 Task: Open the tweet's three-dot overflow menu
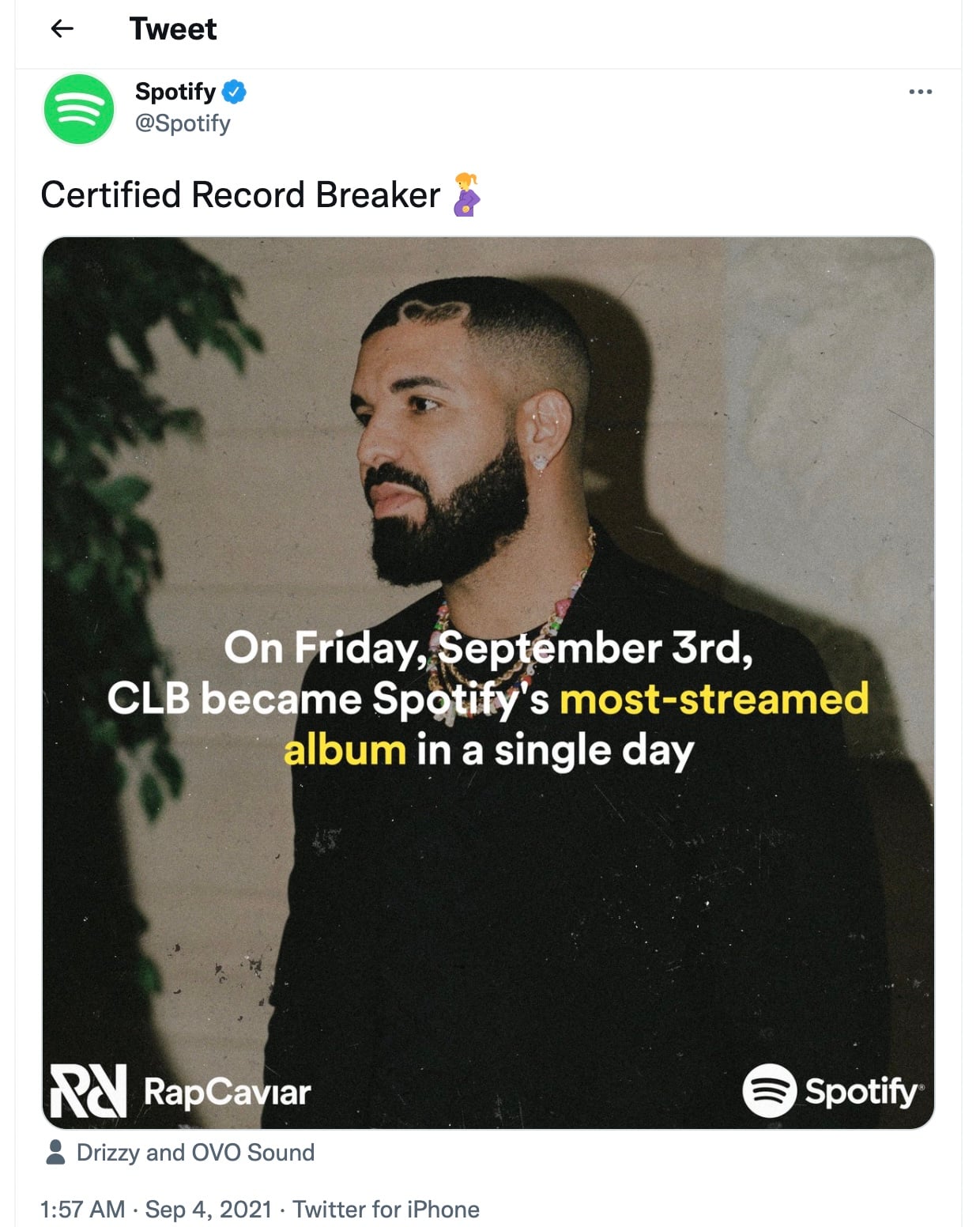[920, 92]
